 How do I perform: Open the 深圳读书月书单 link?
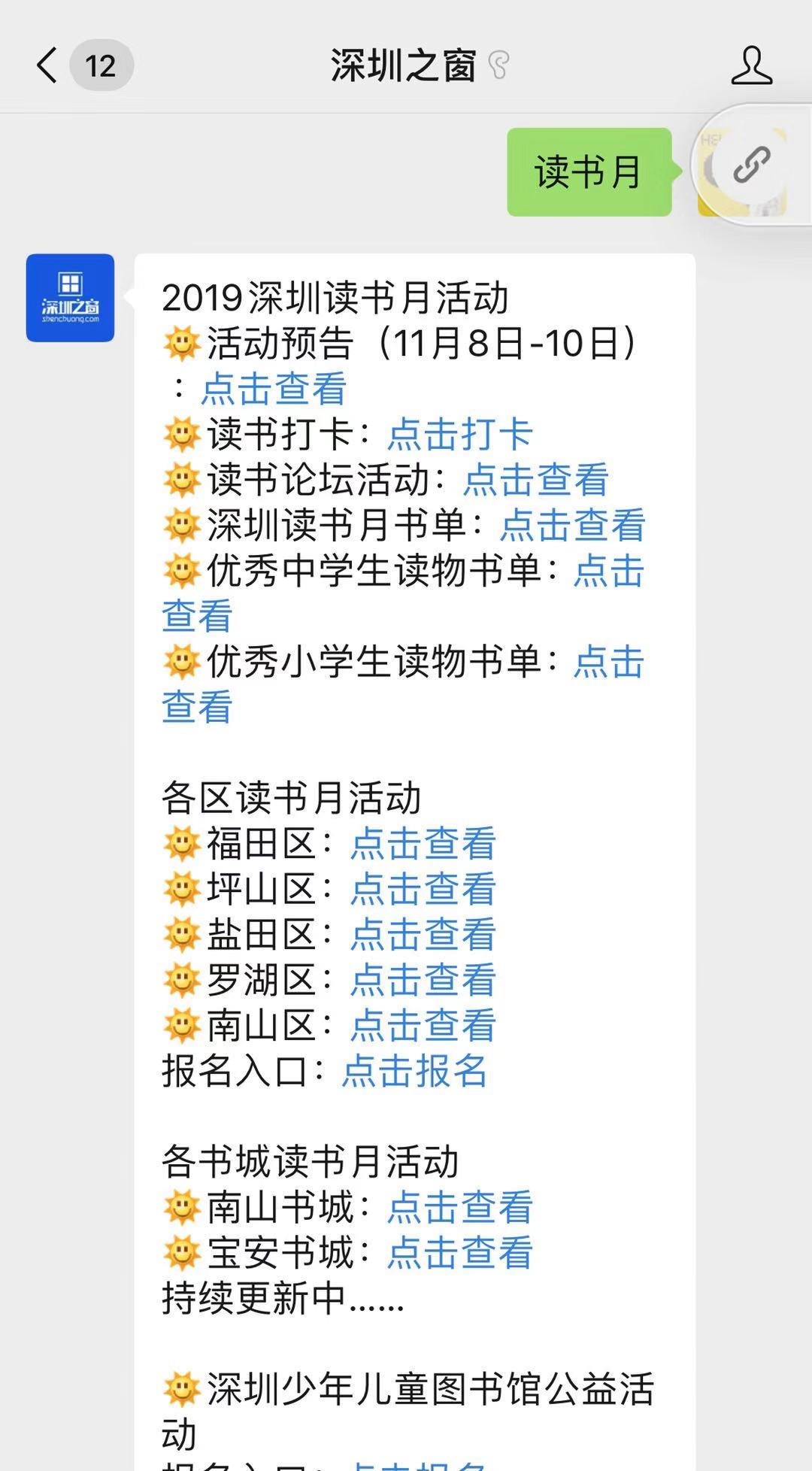point(572,525)
